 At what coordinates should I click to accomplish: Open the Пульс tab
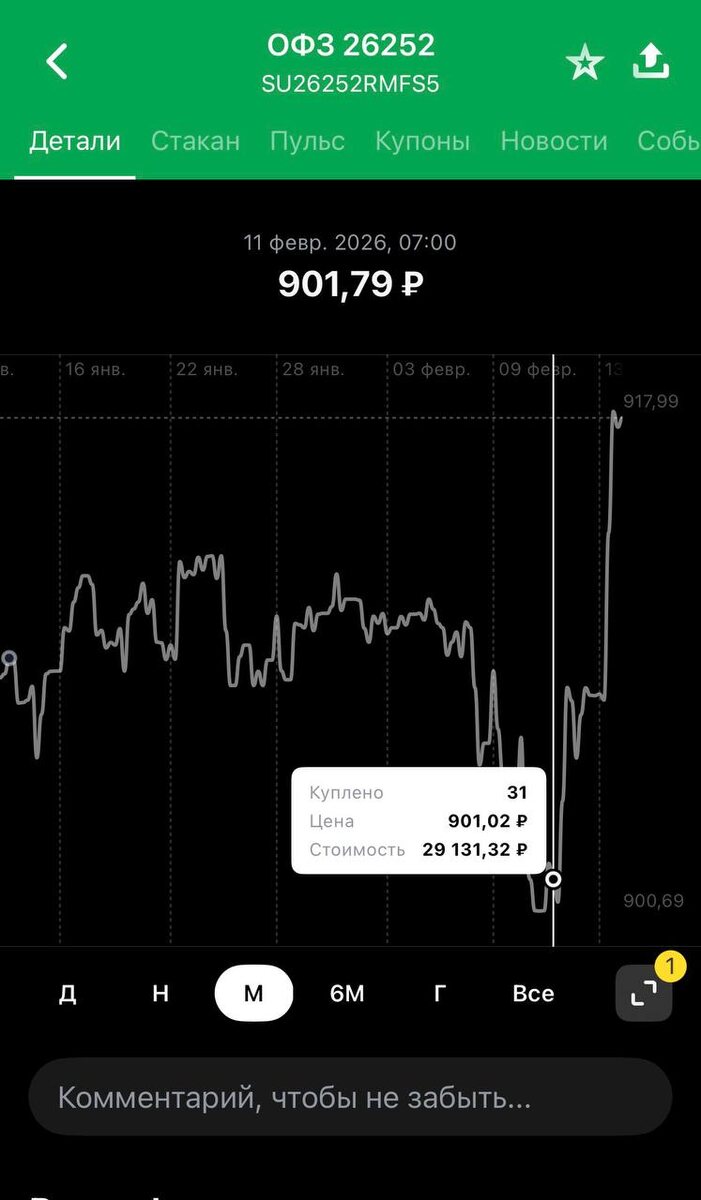307,141
